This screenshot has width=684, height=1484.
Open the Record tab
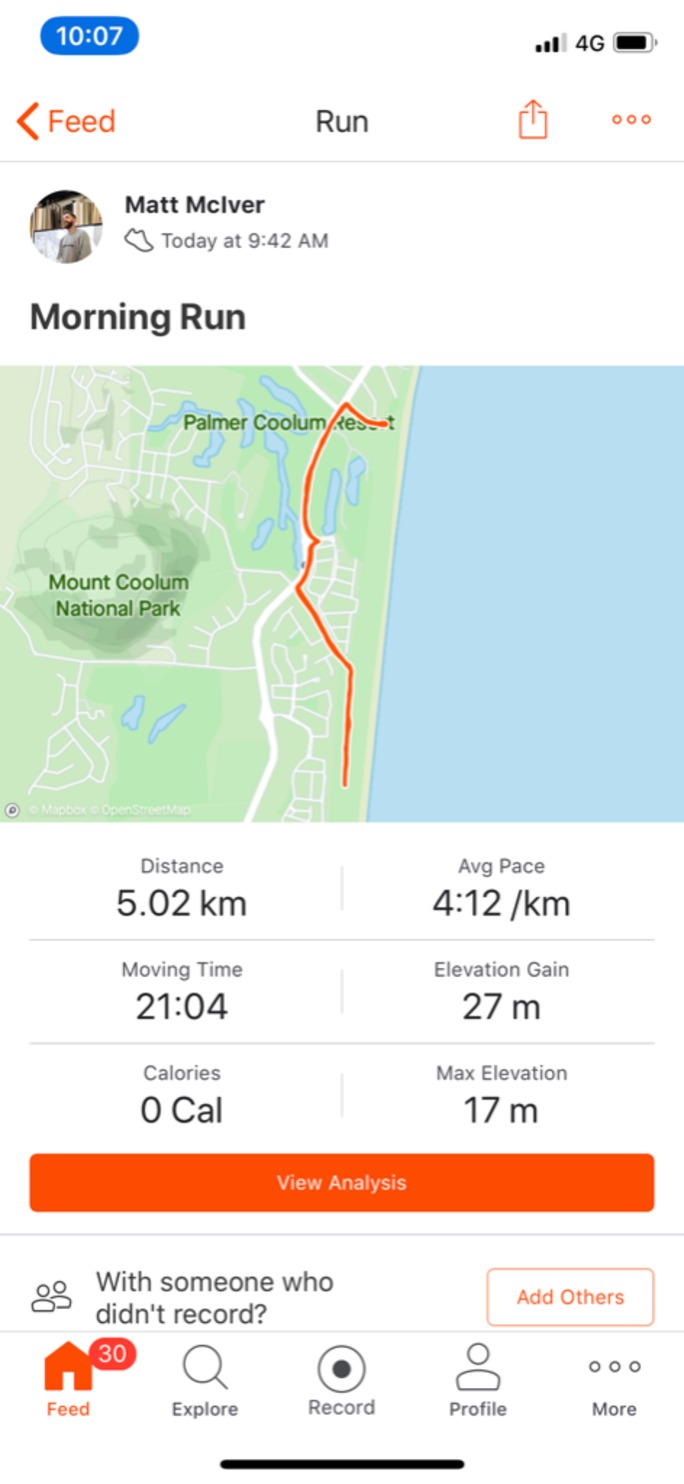341,1381
